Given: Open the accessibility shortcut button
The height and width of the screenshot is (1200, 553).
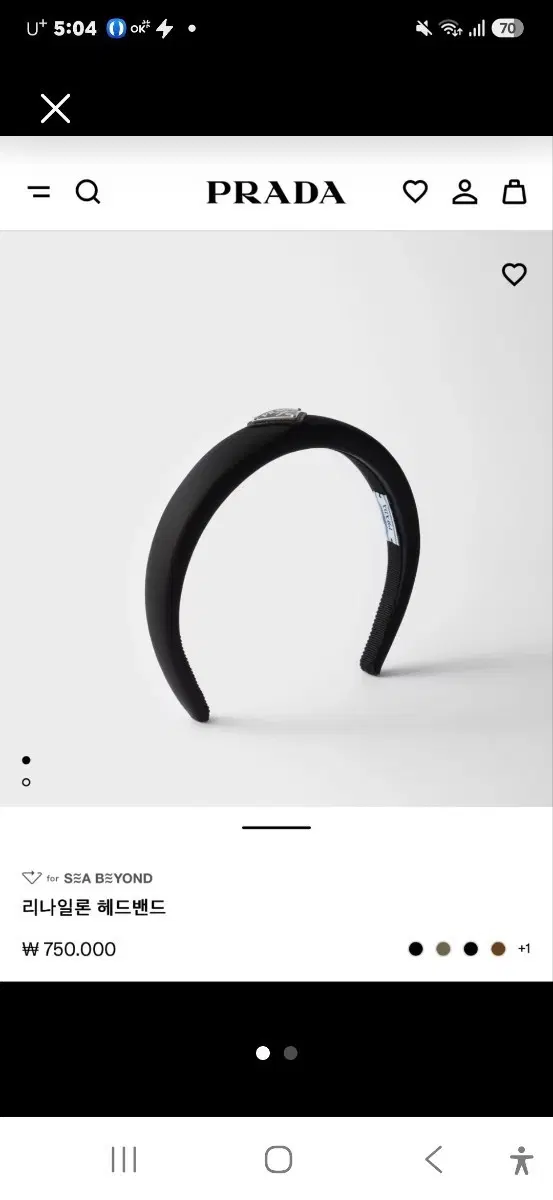Looking at the screenshot, I should (521, 1160).
